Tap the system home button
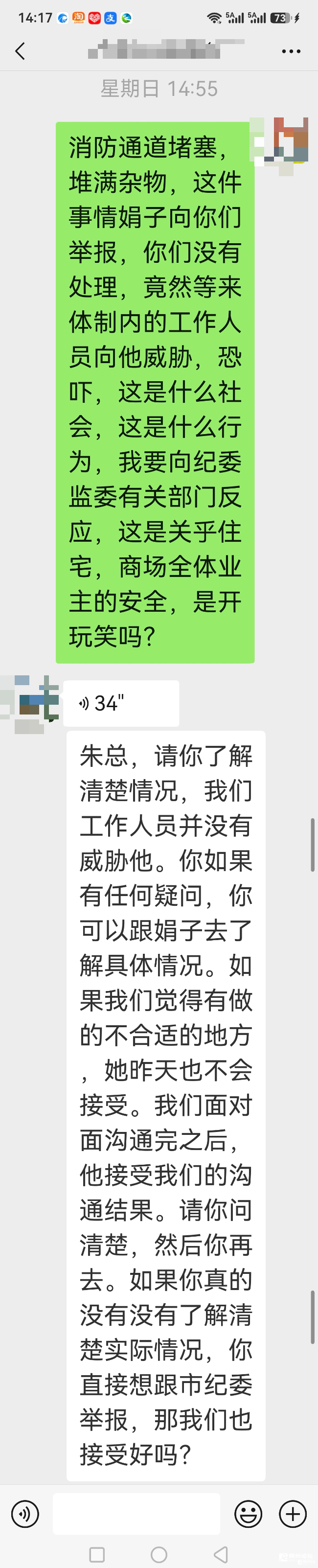Viewport: 318px width, 1568px height. [x=159, y=1555]
